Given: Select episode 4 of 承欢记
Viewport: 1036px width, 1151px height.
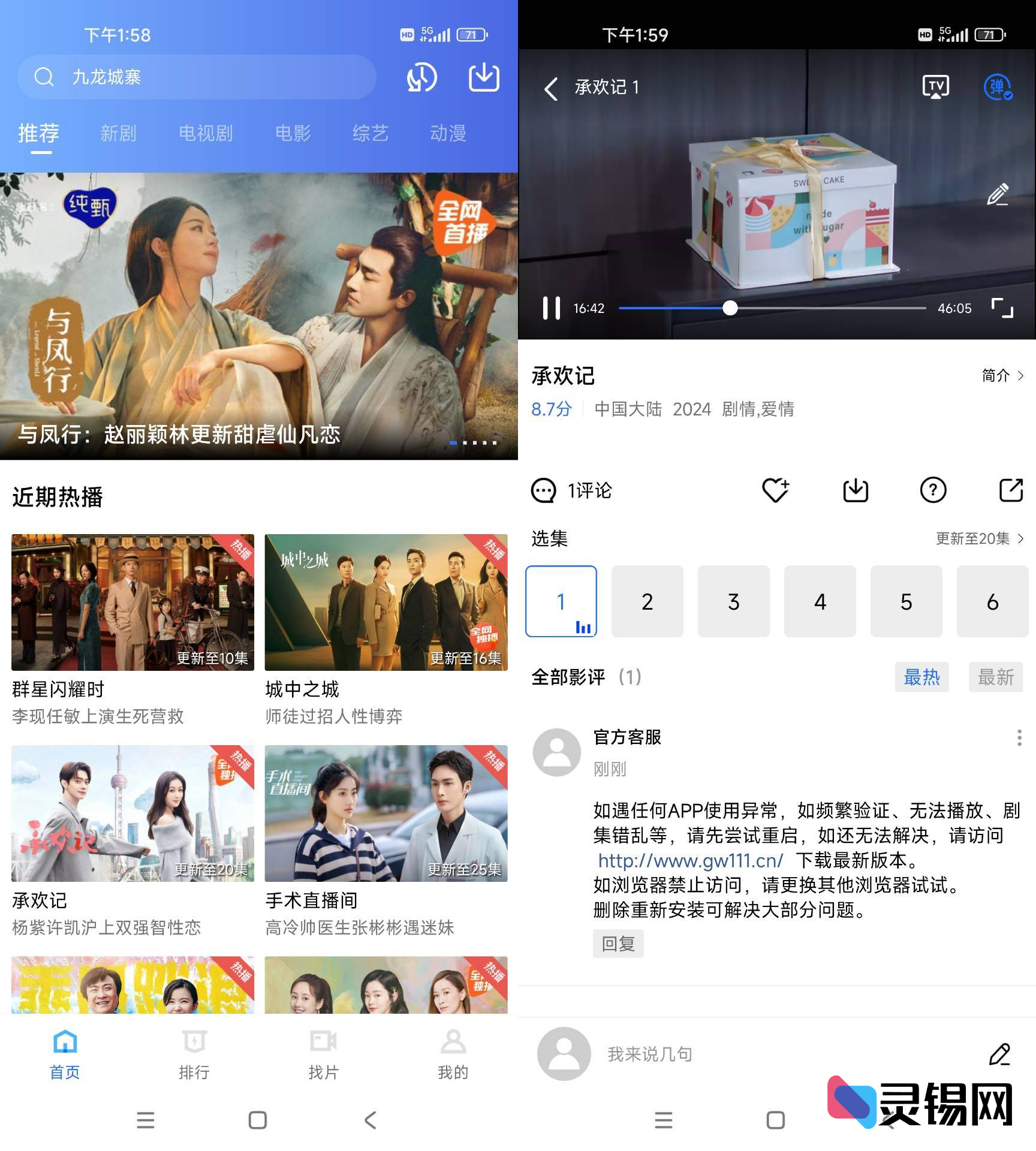Looking at the screenshot, I should pos(820,602).
